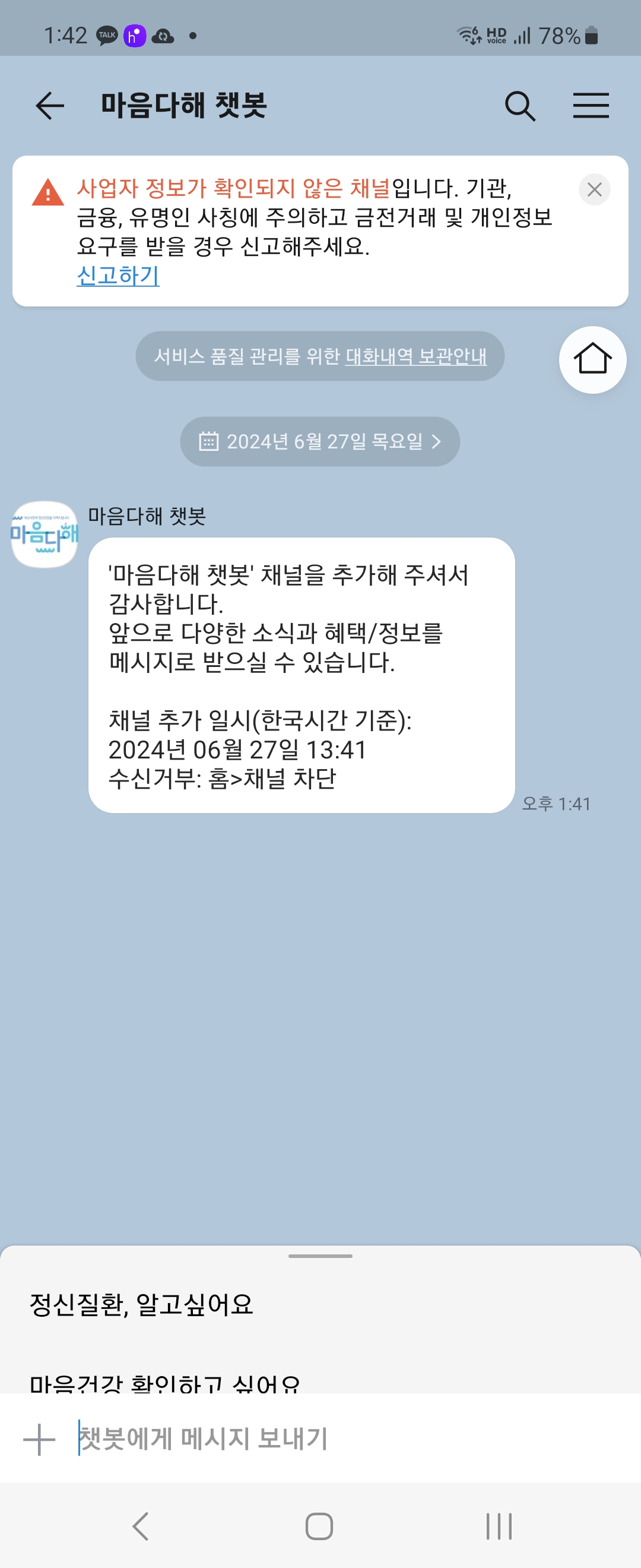Open 대화내역 보관안내 link
The width and height of the screenshot is (641, 1568).
click(x=416, y=356)
